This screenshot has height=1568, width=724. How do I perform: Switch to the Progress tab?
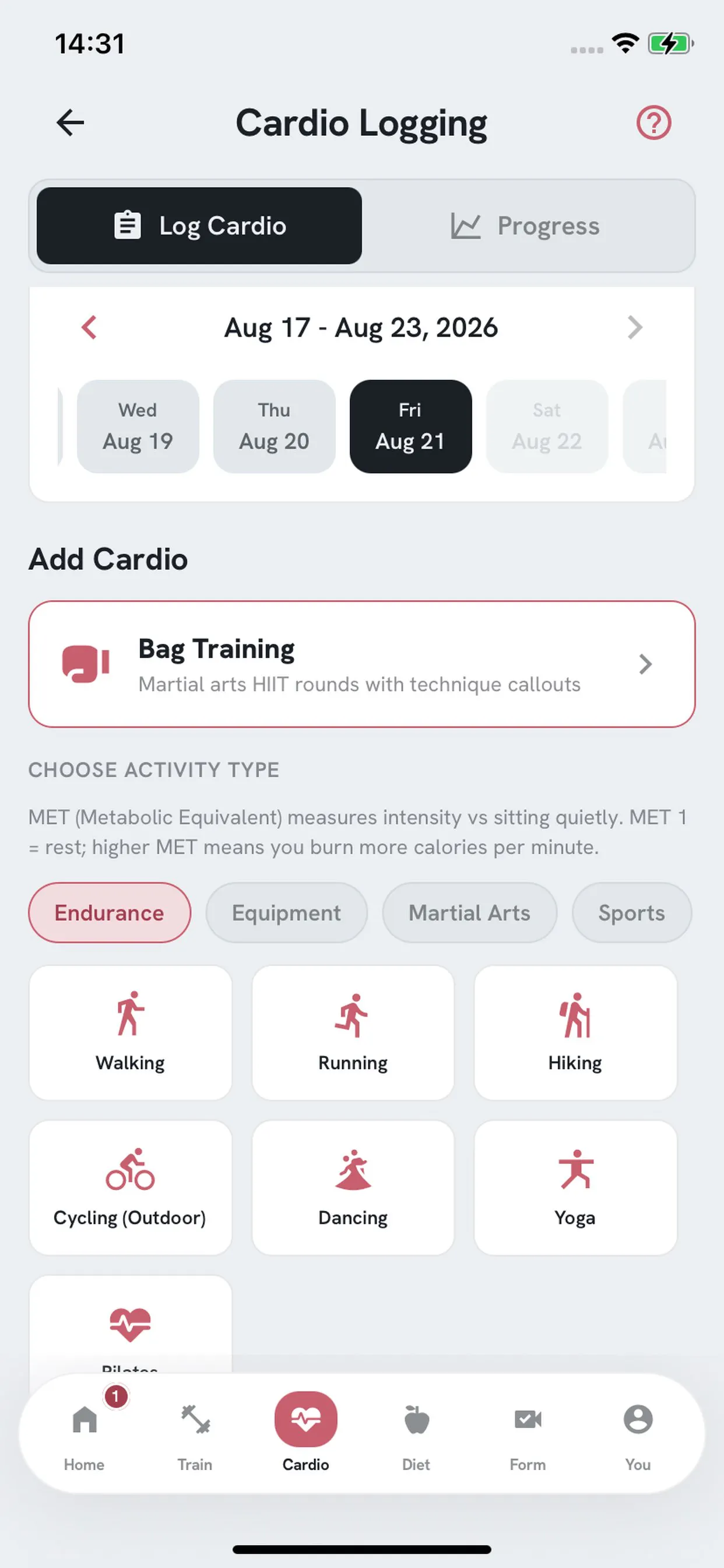point(526,226)
